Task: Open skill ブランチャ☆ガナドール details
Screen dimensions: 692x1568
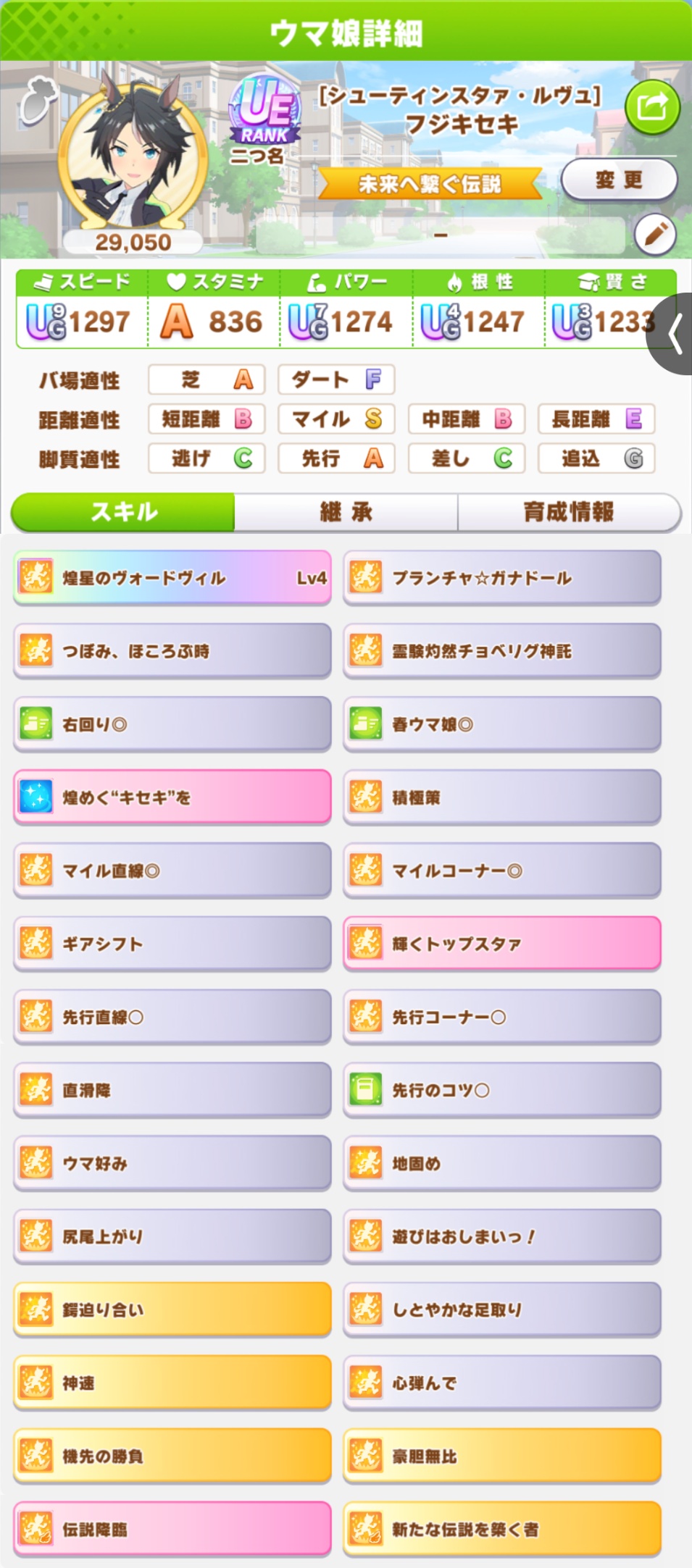Action: 501,578
